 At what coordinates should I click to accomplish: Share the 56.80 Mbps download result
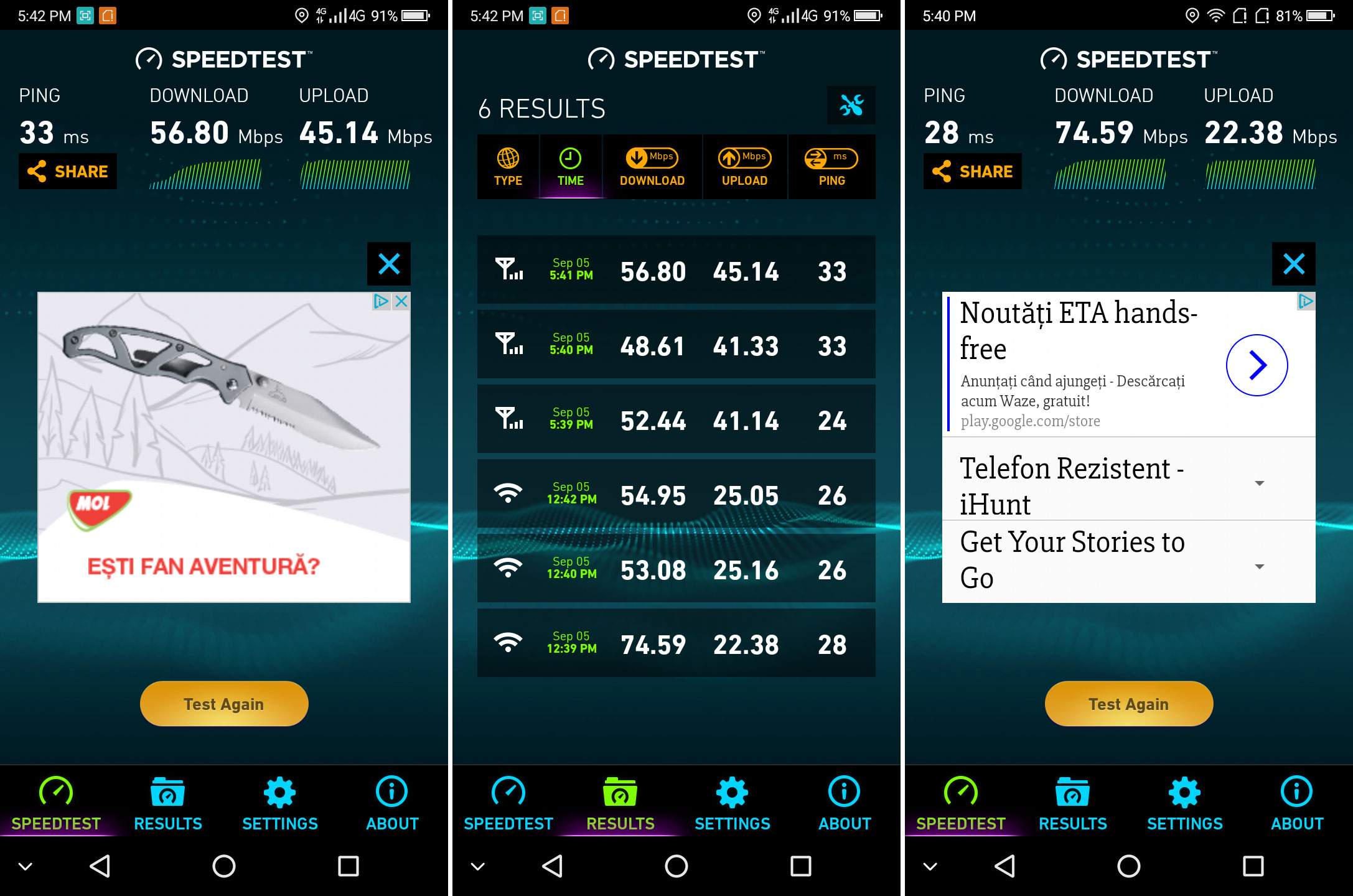click(68, 171)
